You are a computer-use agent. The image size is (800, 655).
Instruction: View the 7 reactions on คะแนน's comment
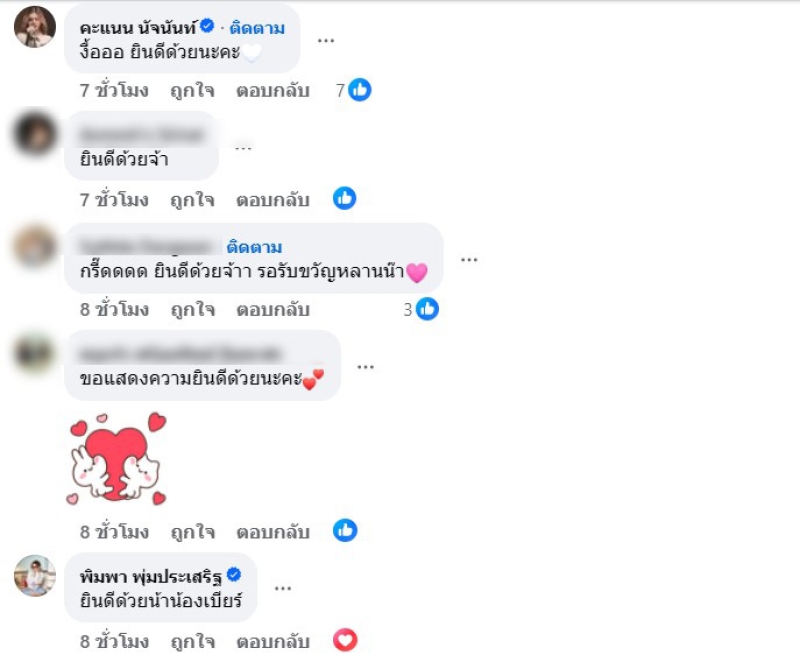354,90
